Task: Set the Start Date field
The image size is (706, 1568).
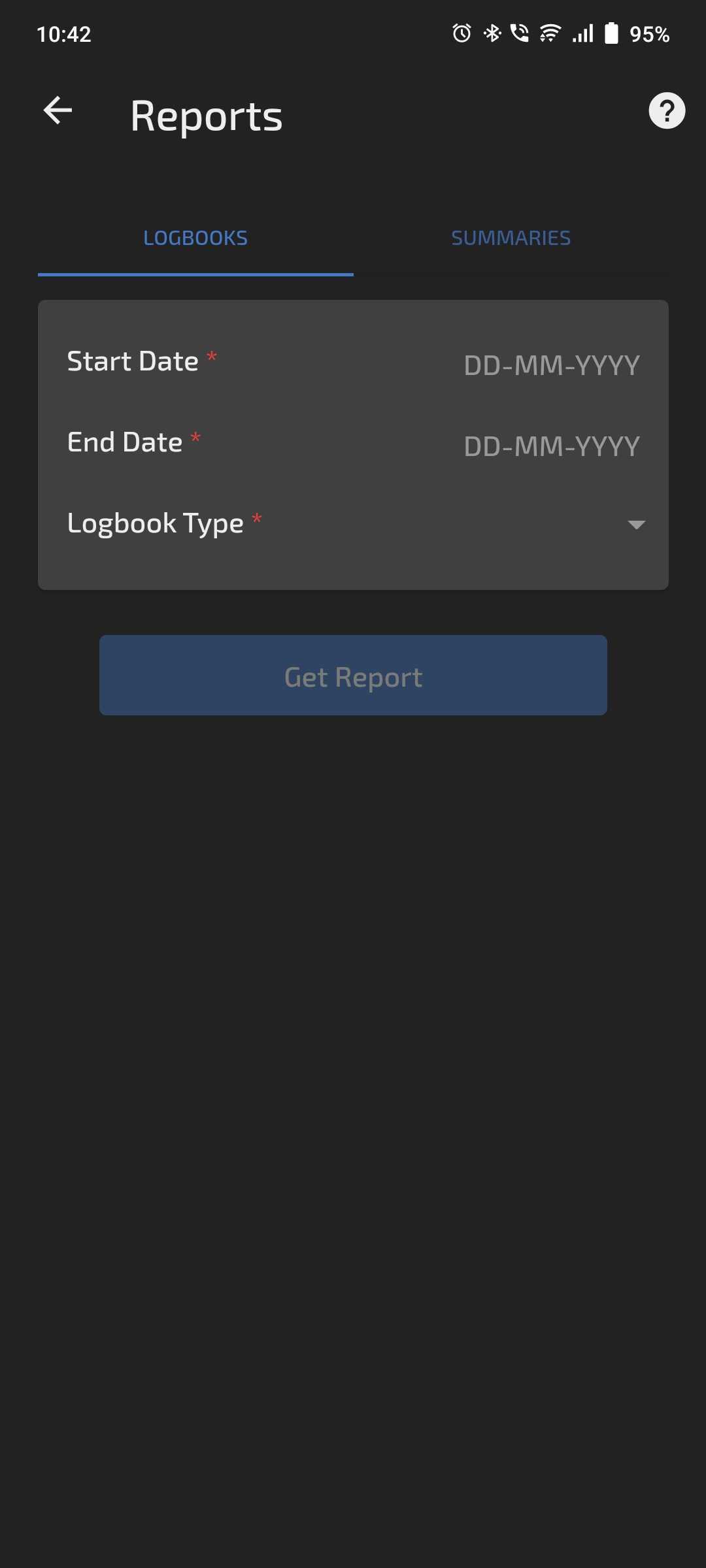Action: tap(551, 365)
